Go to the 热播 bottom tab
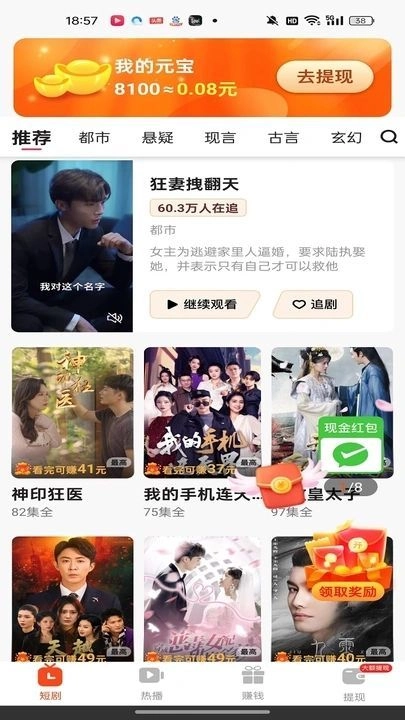The height and width of the screenshot is (720, 405). tap(152, 684)
